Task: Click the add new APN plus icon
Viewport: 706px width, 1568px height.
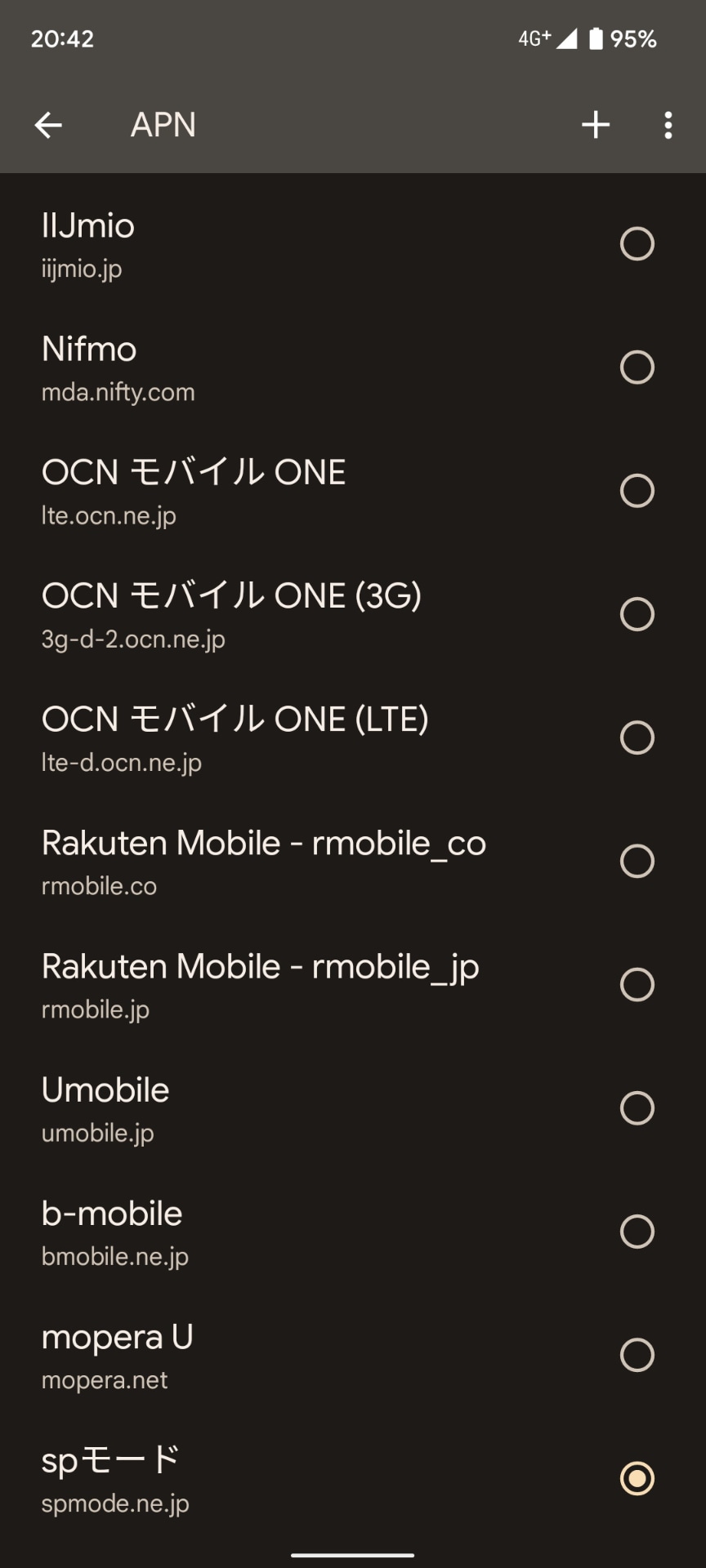Action: pos(596,124)
